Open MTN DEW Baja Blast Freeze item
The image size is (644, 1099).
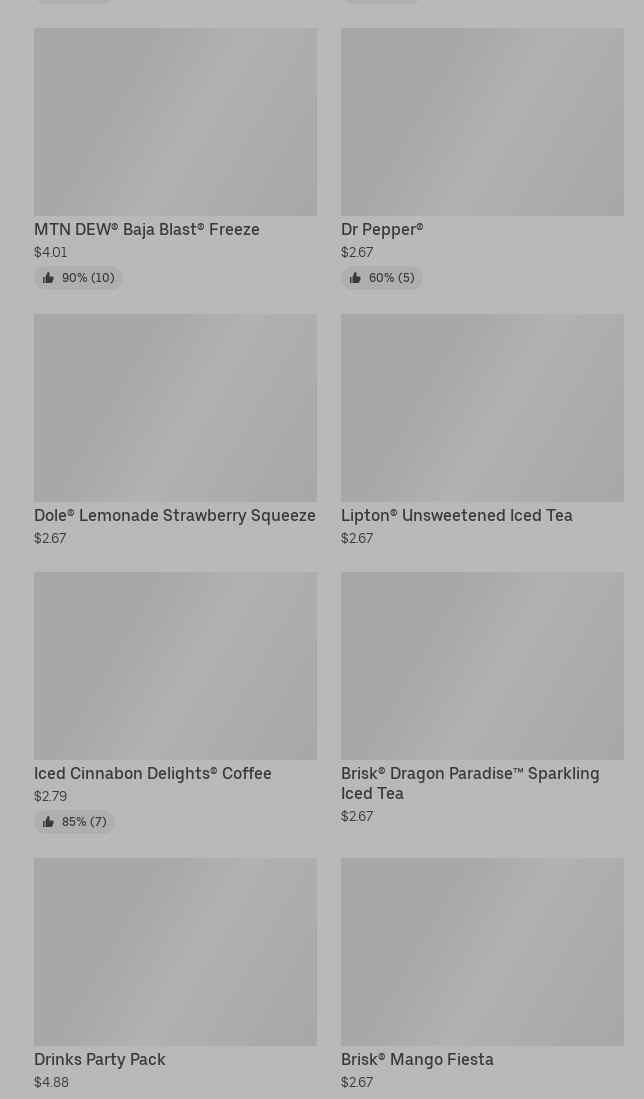point(175,122)
